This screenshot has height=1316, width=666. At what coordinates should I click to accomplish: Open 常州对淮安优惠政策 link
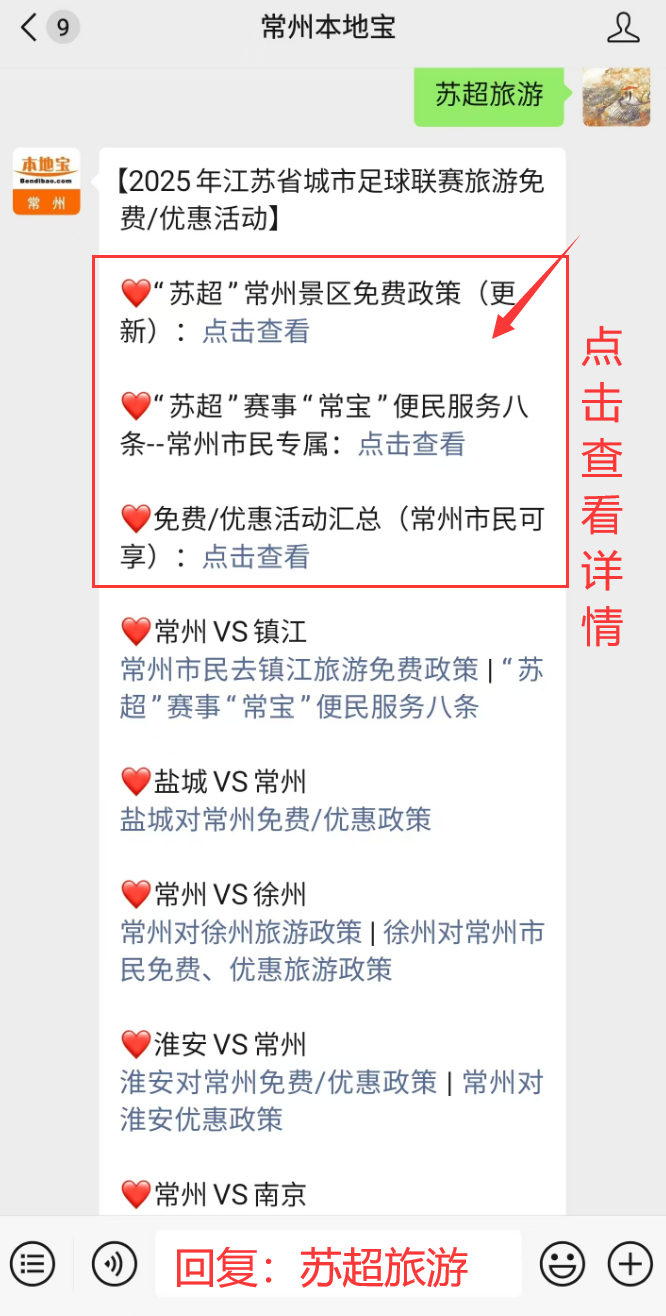(202, 1118)
